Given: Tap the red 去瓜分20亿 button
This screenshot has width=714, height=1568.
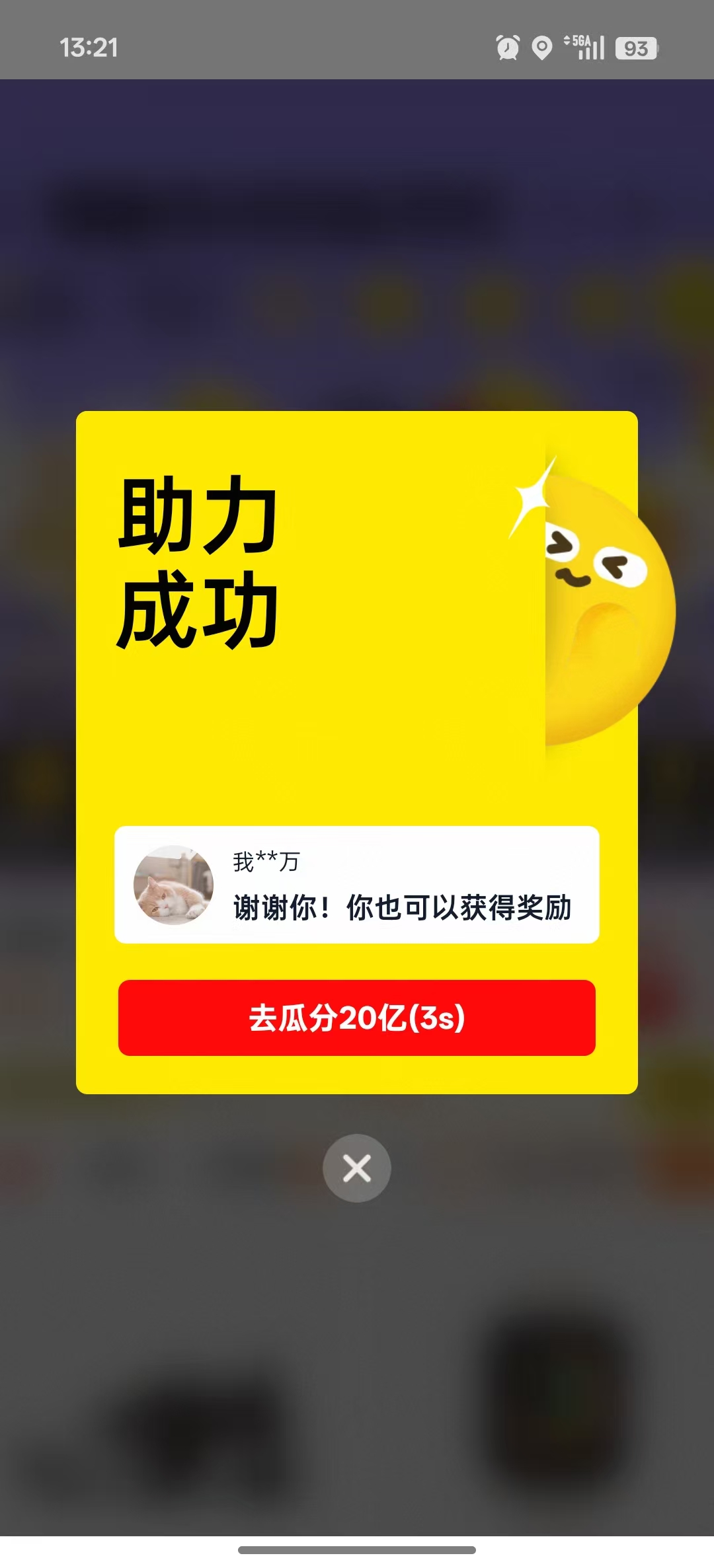Looking at the screenshot, I should point(357,1018).
